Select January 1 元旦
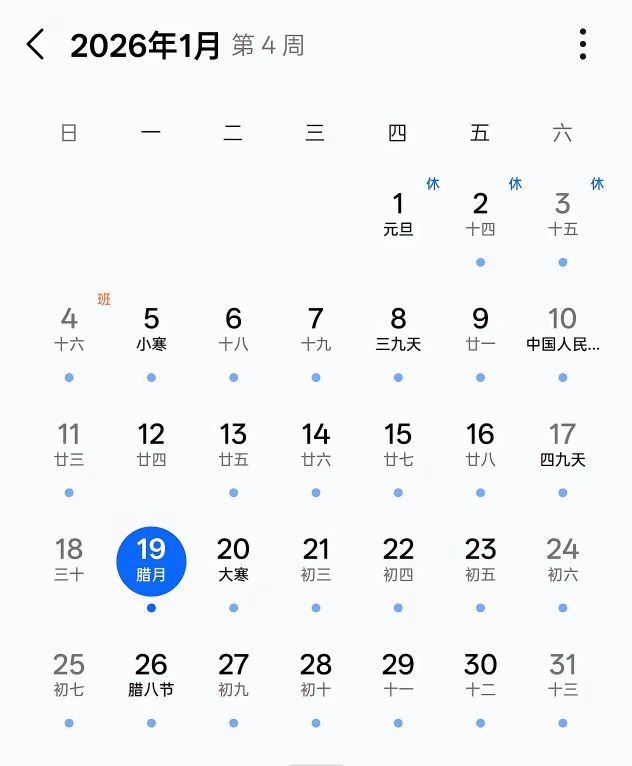The width and height of the screenshot is (632, 766). [398, 214]
